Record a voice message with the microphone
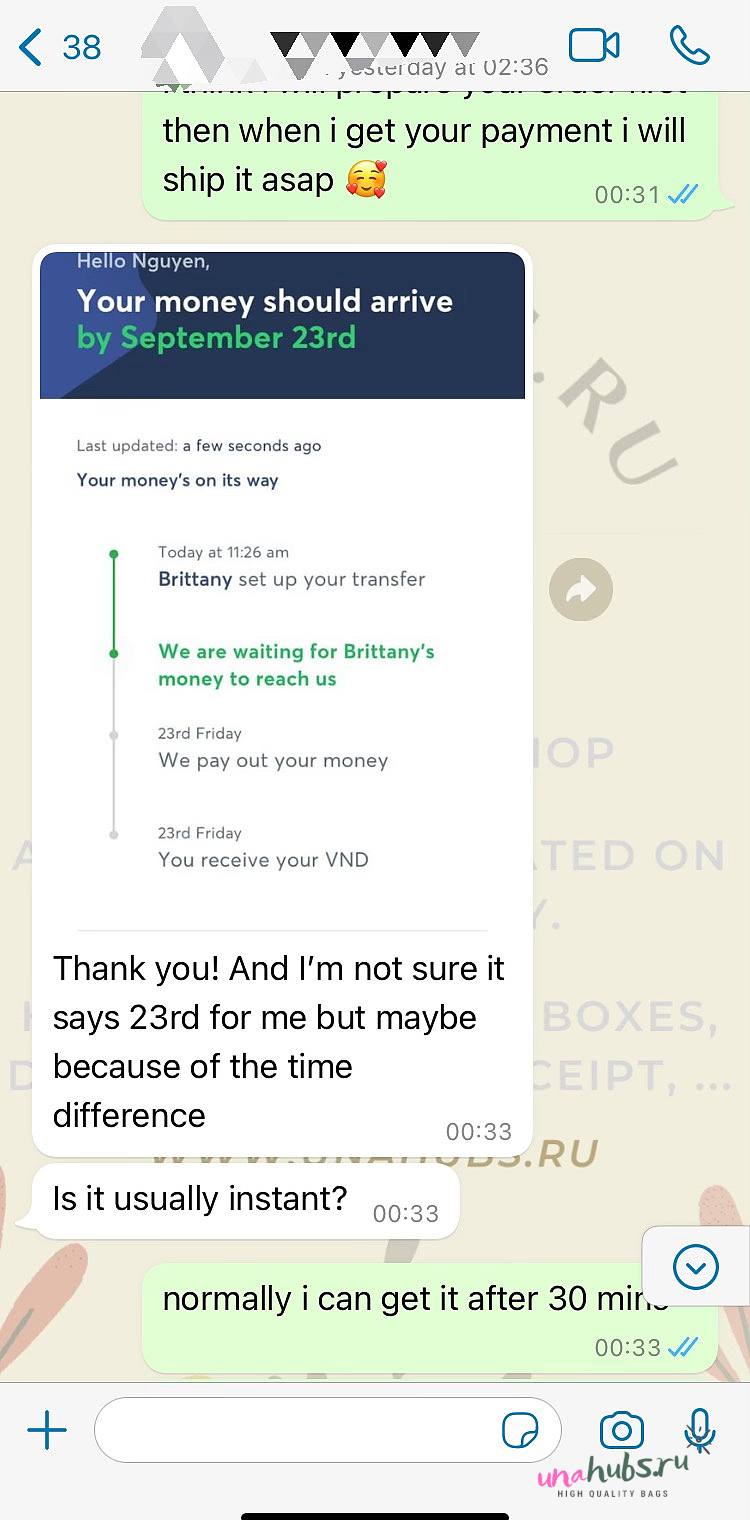This screenshot has height=1520, width=750. 700,1430
